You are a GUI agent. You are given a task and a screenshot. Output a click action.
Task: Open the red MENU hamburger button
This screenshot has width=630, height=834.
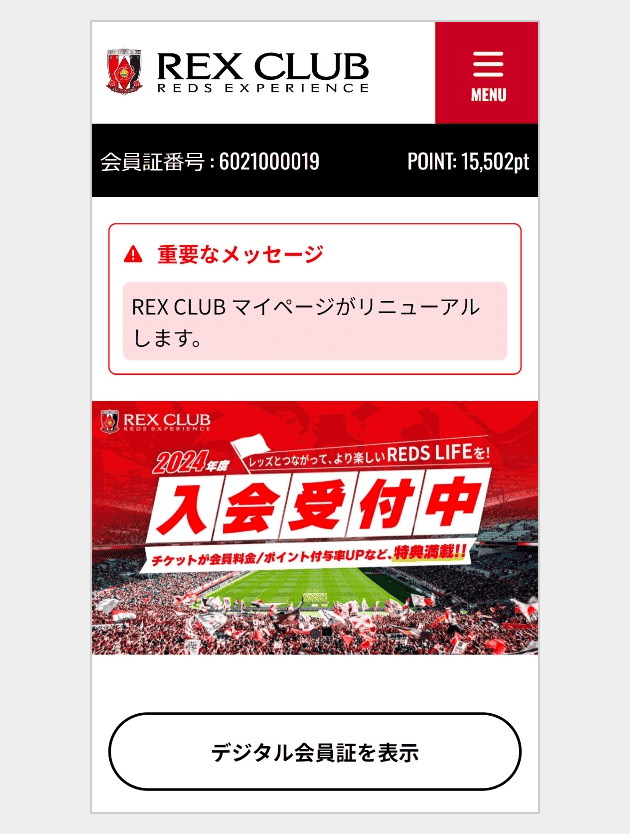coord(487,73)
